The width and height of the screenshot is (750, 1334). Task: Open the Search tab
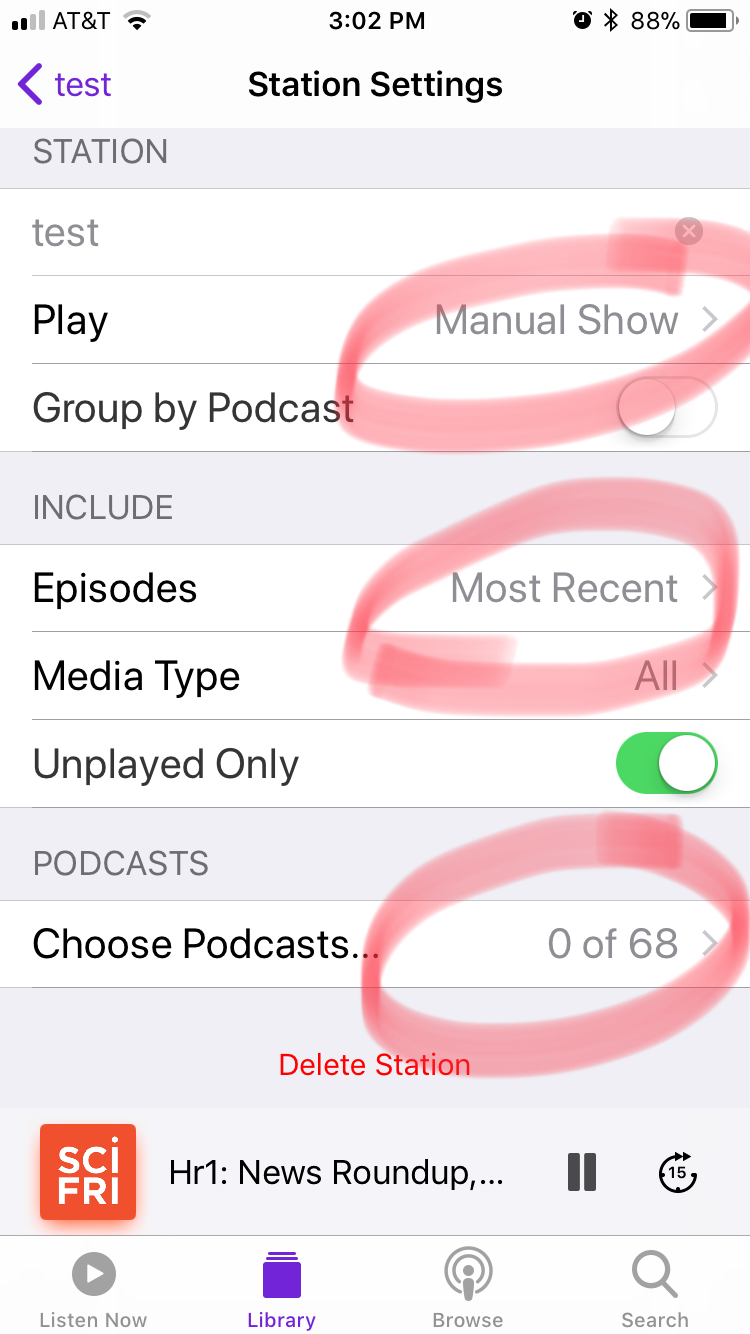(x=655, y=1290)
